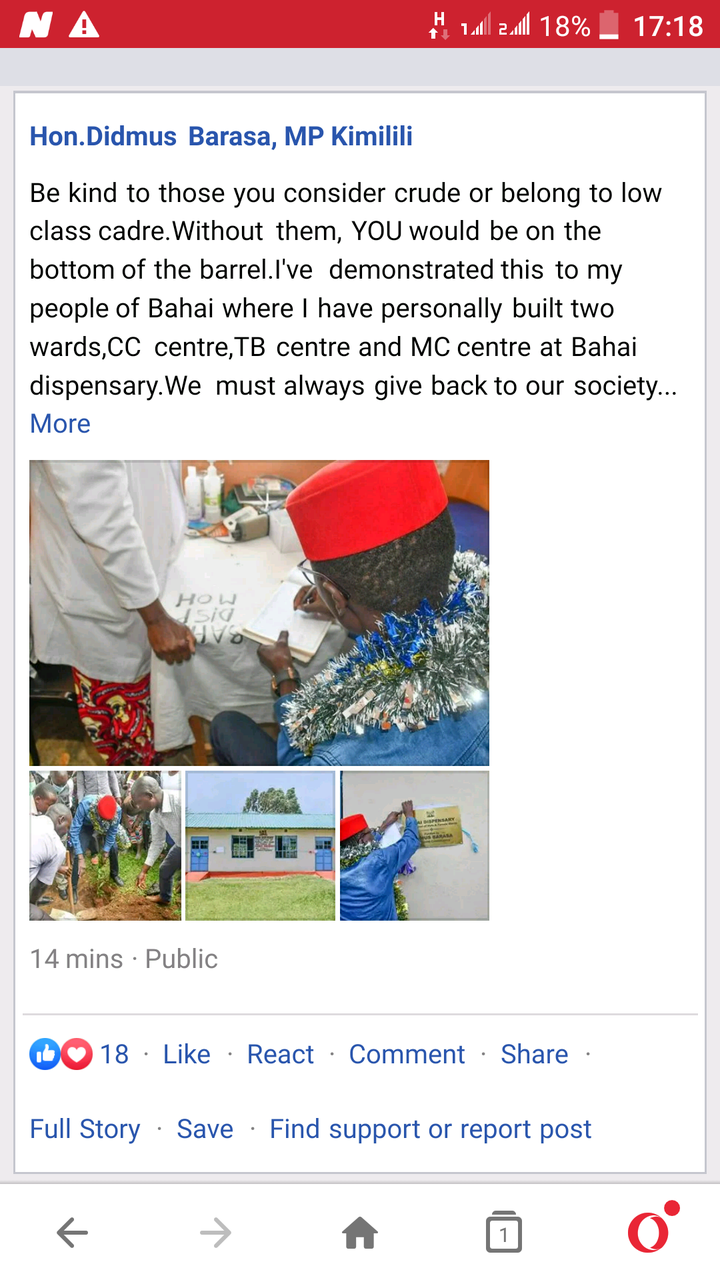The width and height of the screenshot is (720, 1280).
Task: Go to the browser home page
Action: click(x=360, y=1233)
